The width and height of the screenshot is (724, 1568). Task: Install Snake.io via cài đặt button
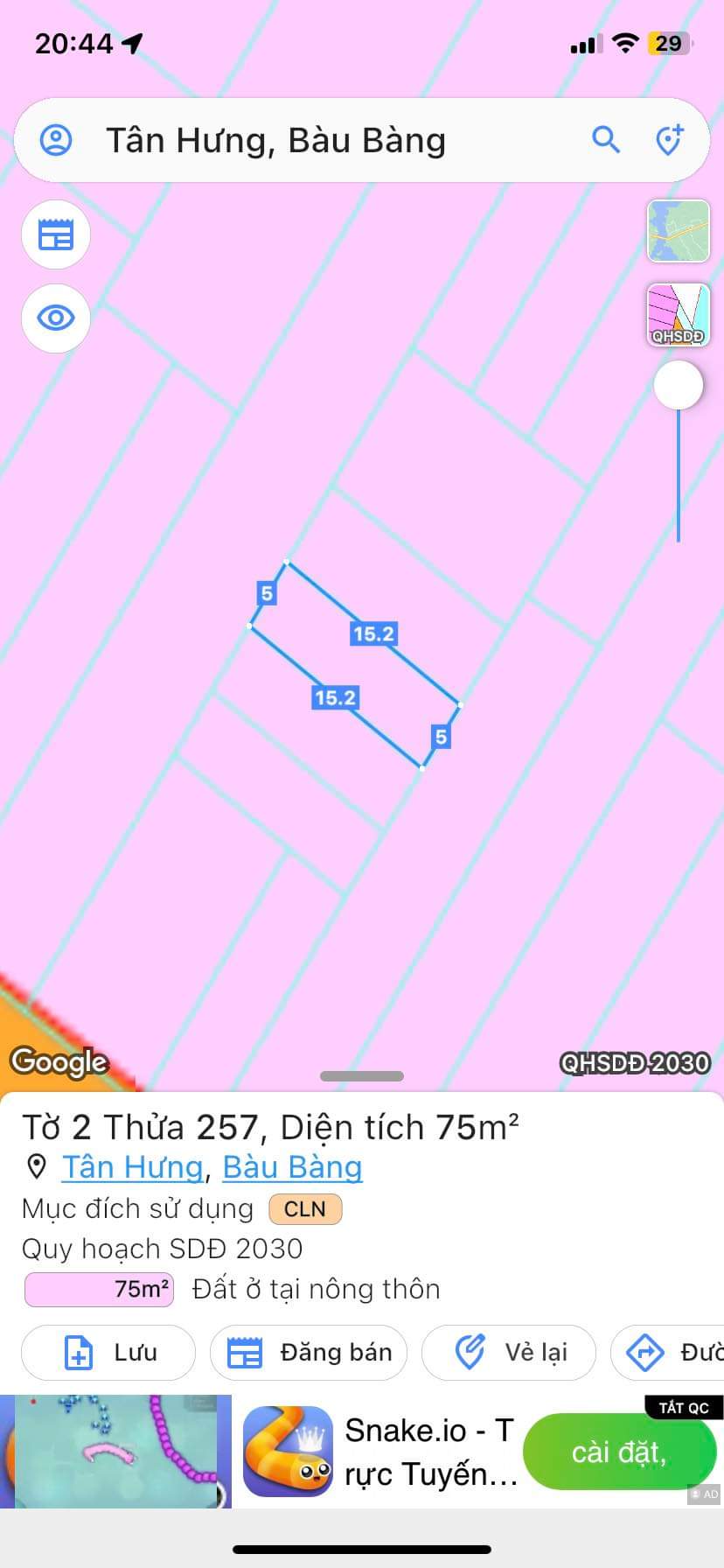point(618,1452)
